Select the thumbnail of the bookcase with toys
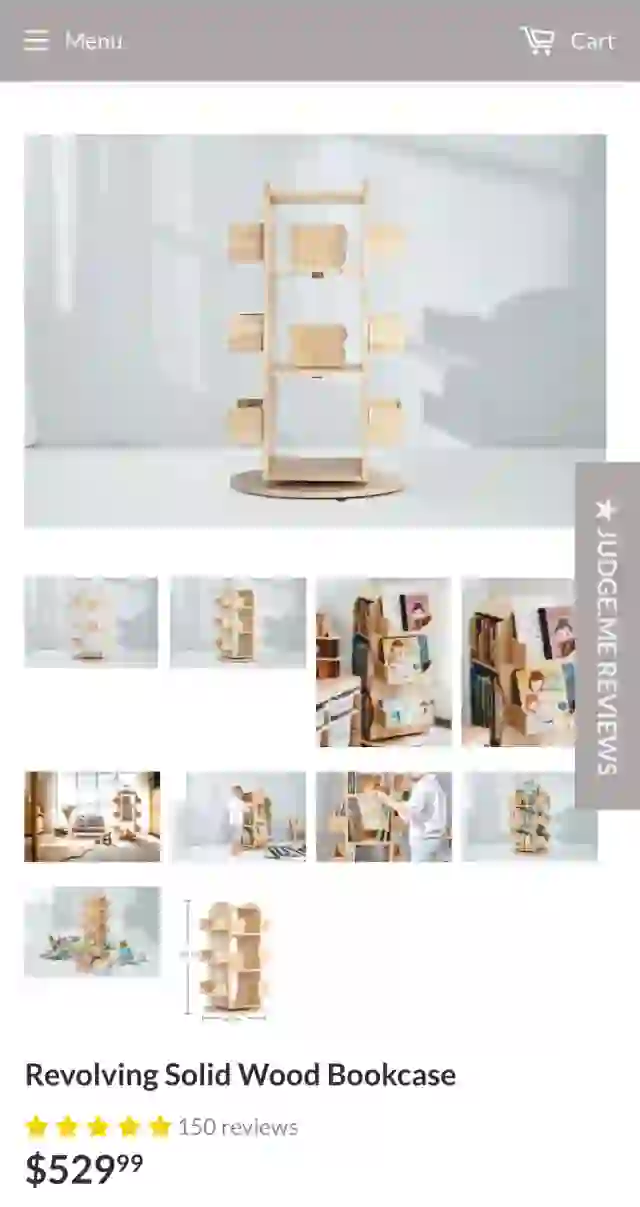640x1207 pixels. click(x=528, y=816)
